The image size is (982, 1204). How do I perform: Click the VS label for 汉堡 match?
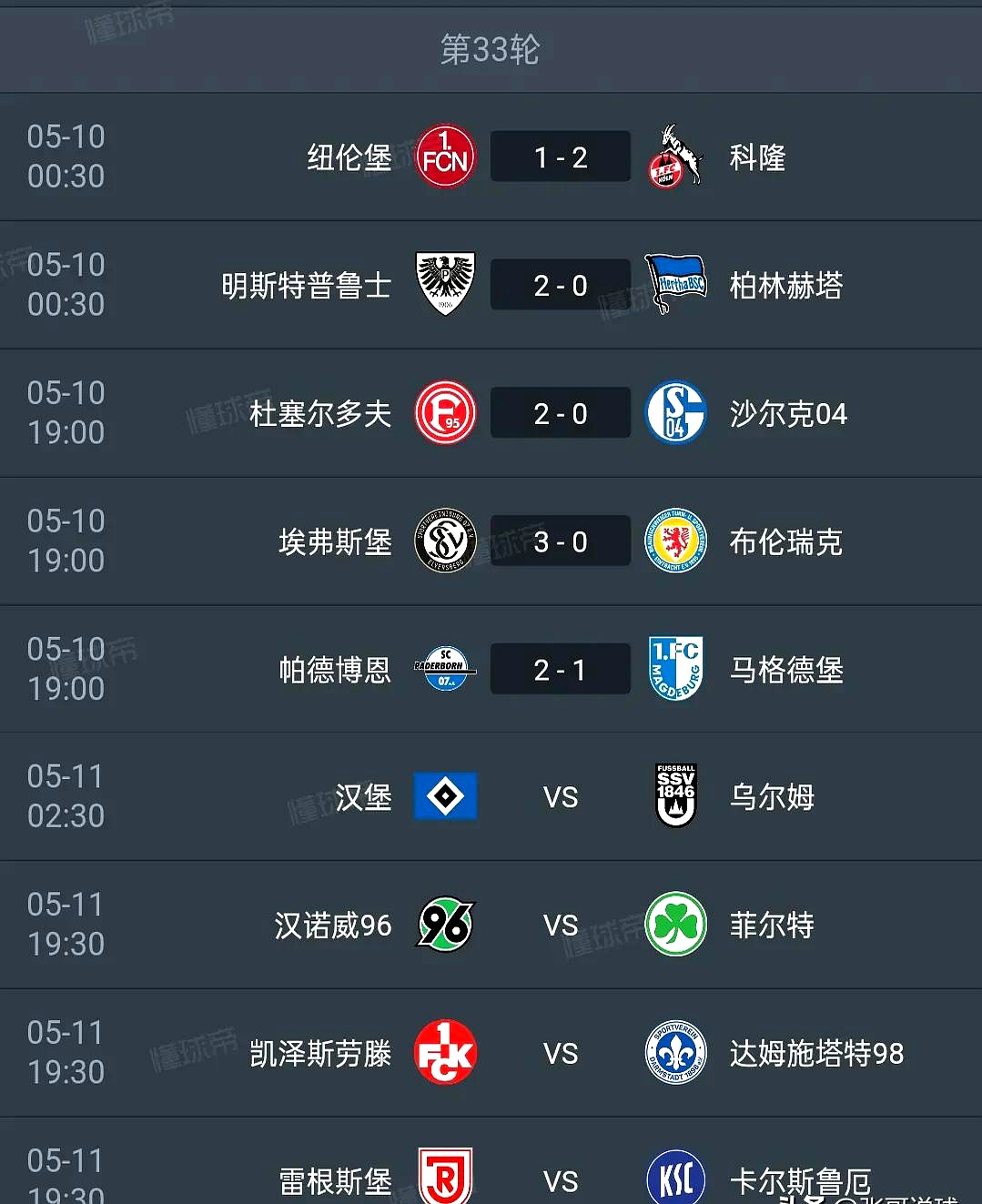(560, 797)
